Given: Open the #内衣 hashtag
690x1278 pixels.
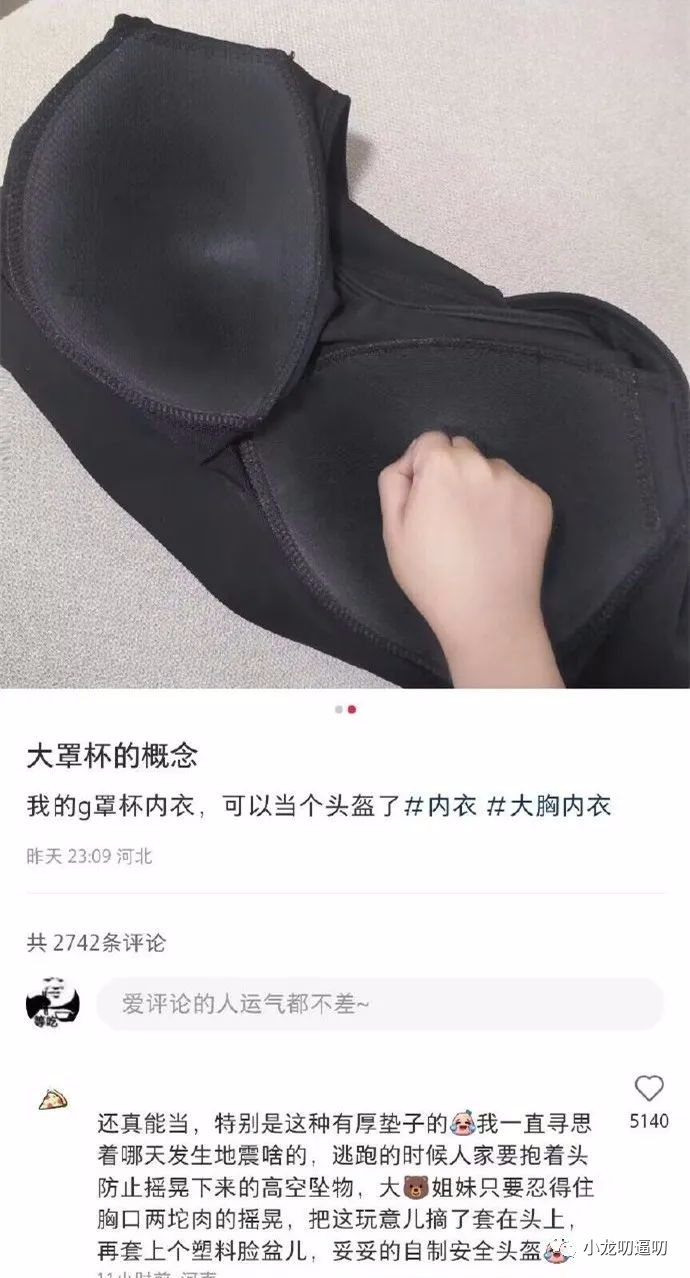Looking at the screenshot, I should pos(439,806).
